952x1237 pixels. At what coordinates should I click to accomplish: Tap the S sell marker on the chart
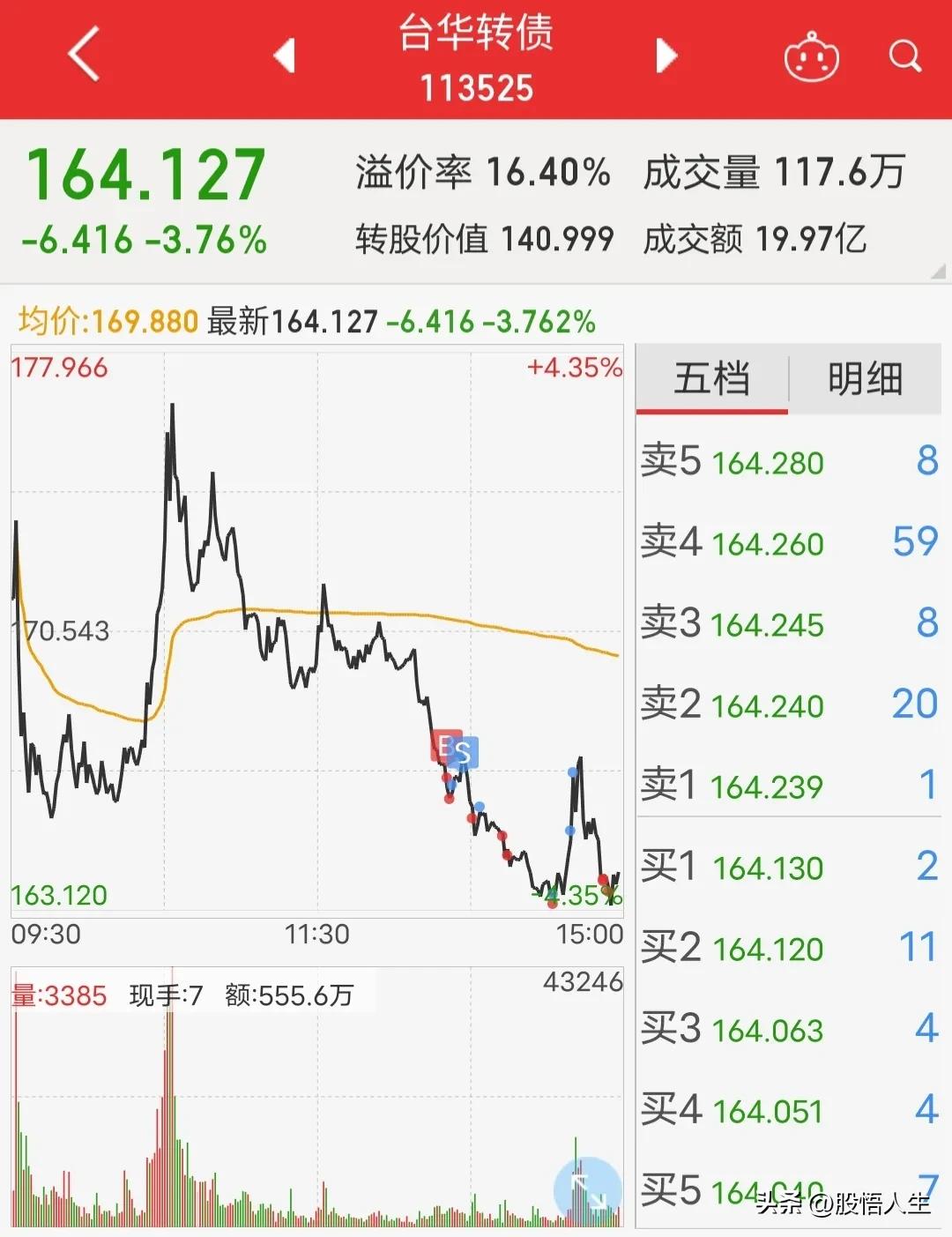(465, 752)
